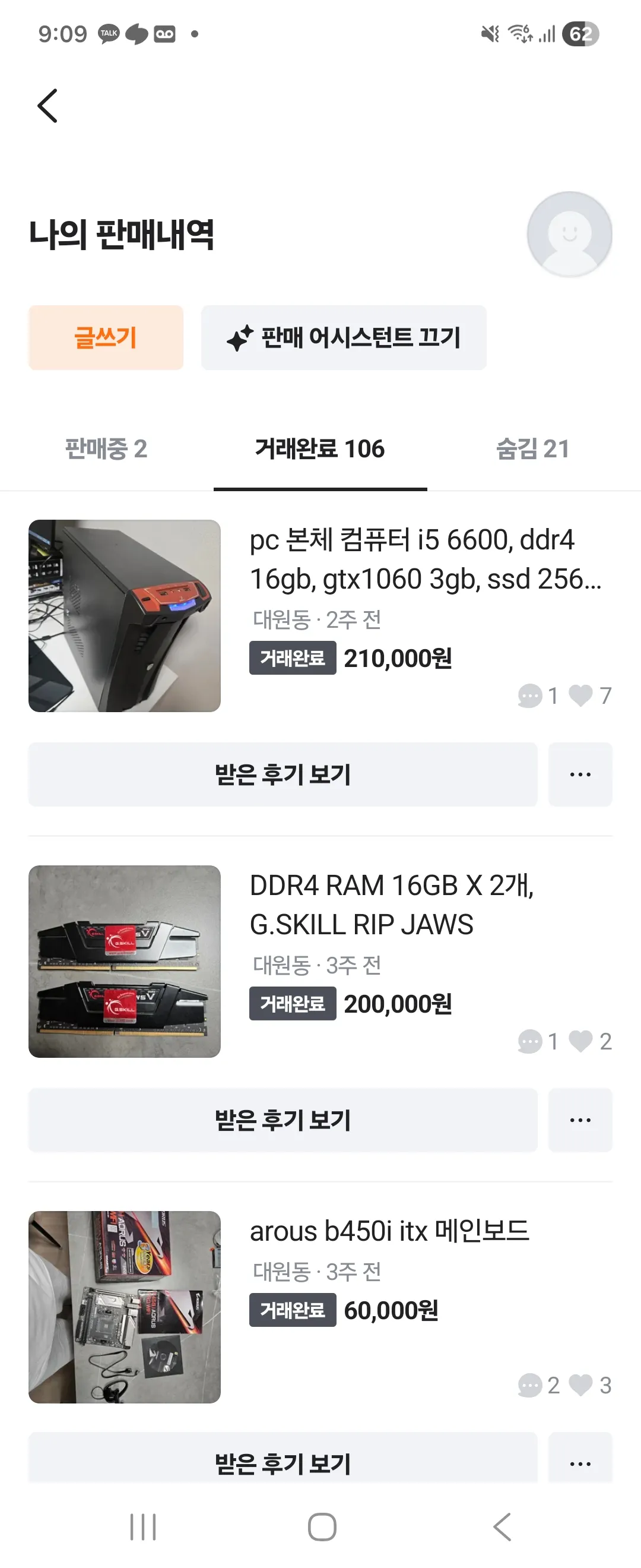Image resolution: width=641 pixels, height=1568 pixels.
Task: Tap the comment icon on the PC listing
Action: (531, 696)
